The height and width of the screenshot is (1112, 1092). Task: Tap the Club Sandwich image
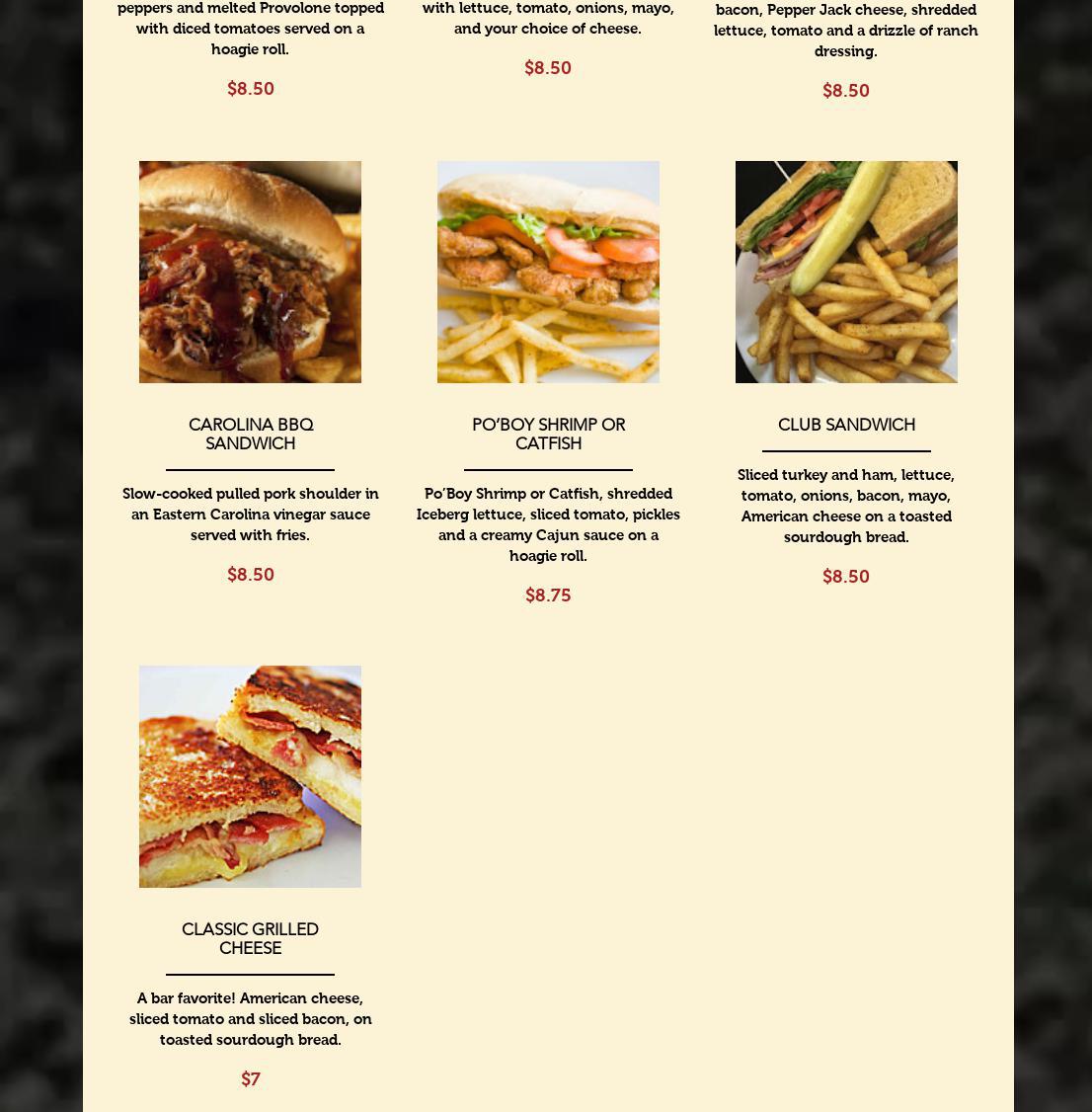click(x=846, y=272)
